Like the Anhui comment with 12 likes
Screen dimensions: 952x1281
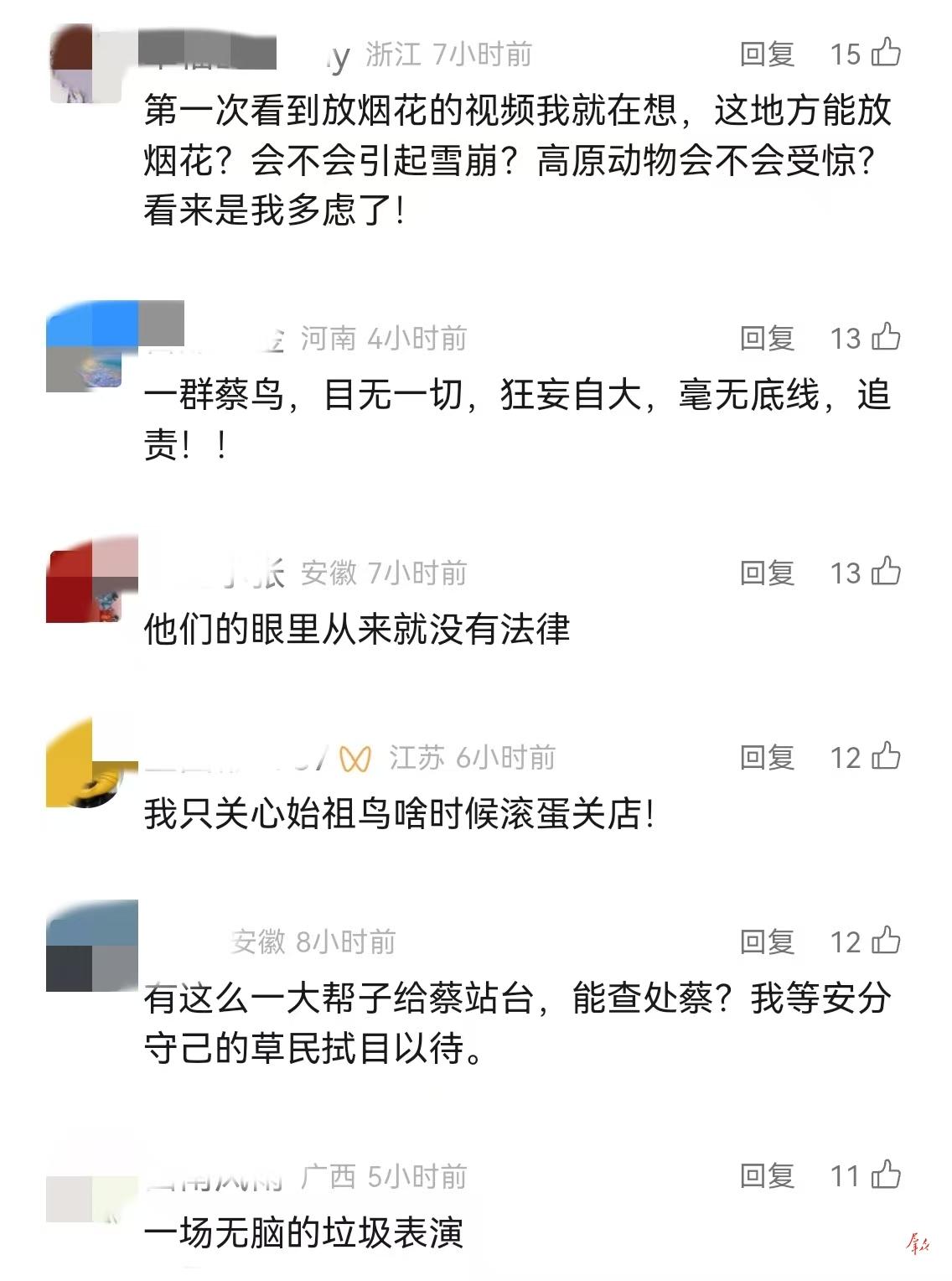click(886, 941)
